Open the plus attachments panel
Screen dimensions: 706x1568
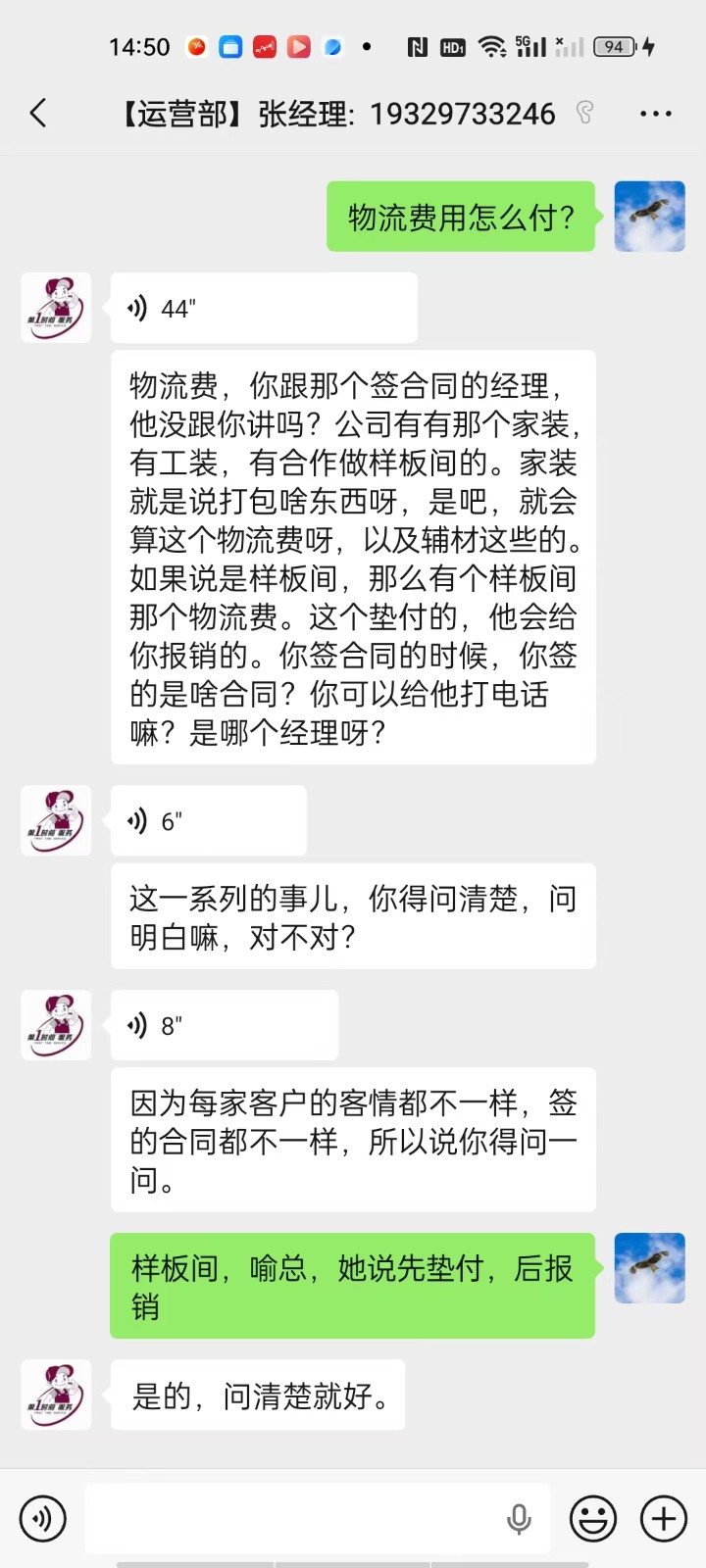[664, 1519]
